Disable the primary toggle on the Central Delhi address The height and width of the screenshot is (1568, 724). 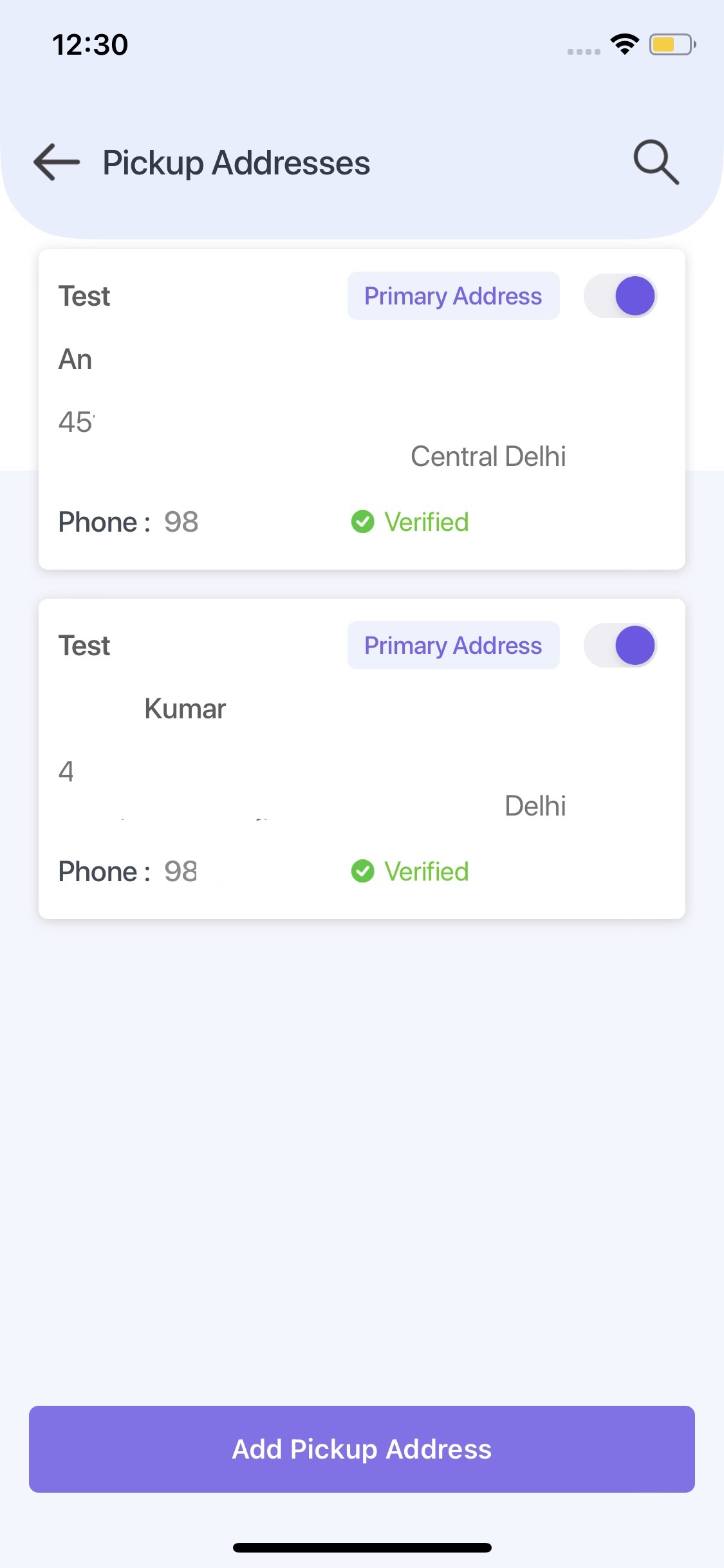620,295
